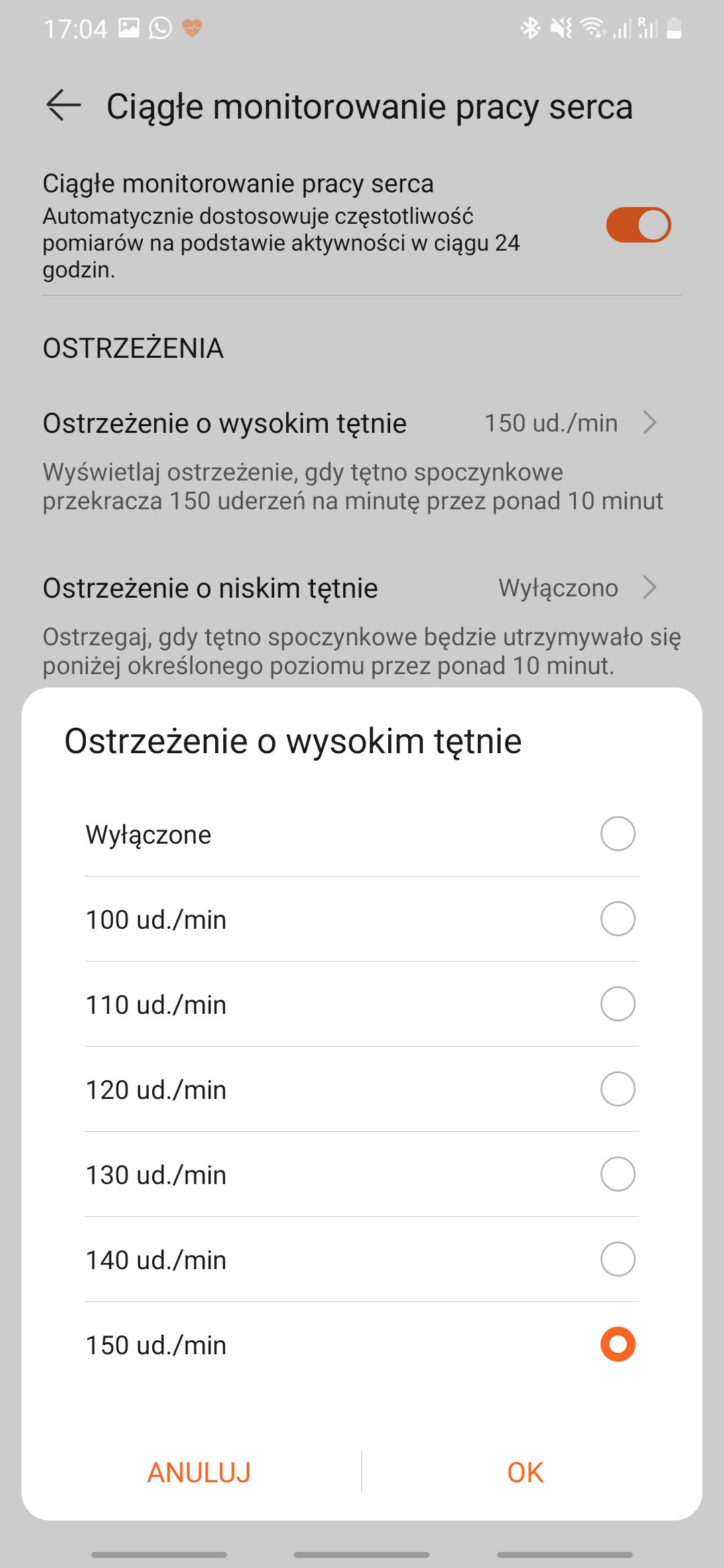
Task: Cancel the dialog with ANULUJ
Action: pos(199,1472)
